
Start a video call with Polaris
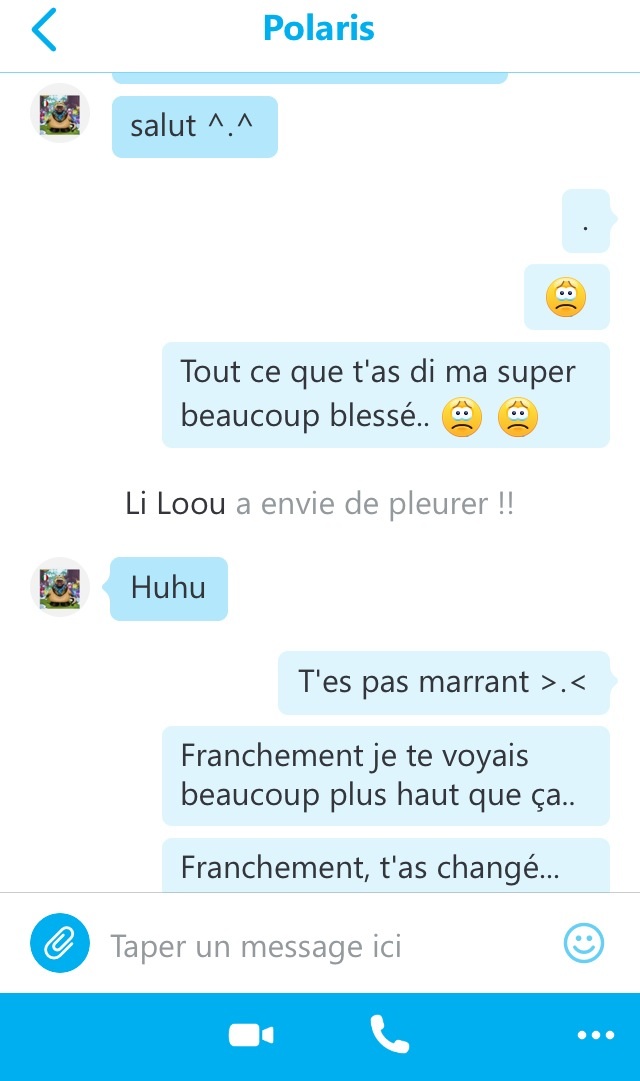pos(251,1035)
